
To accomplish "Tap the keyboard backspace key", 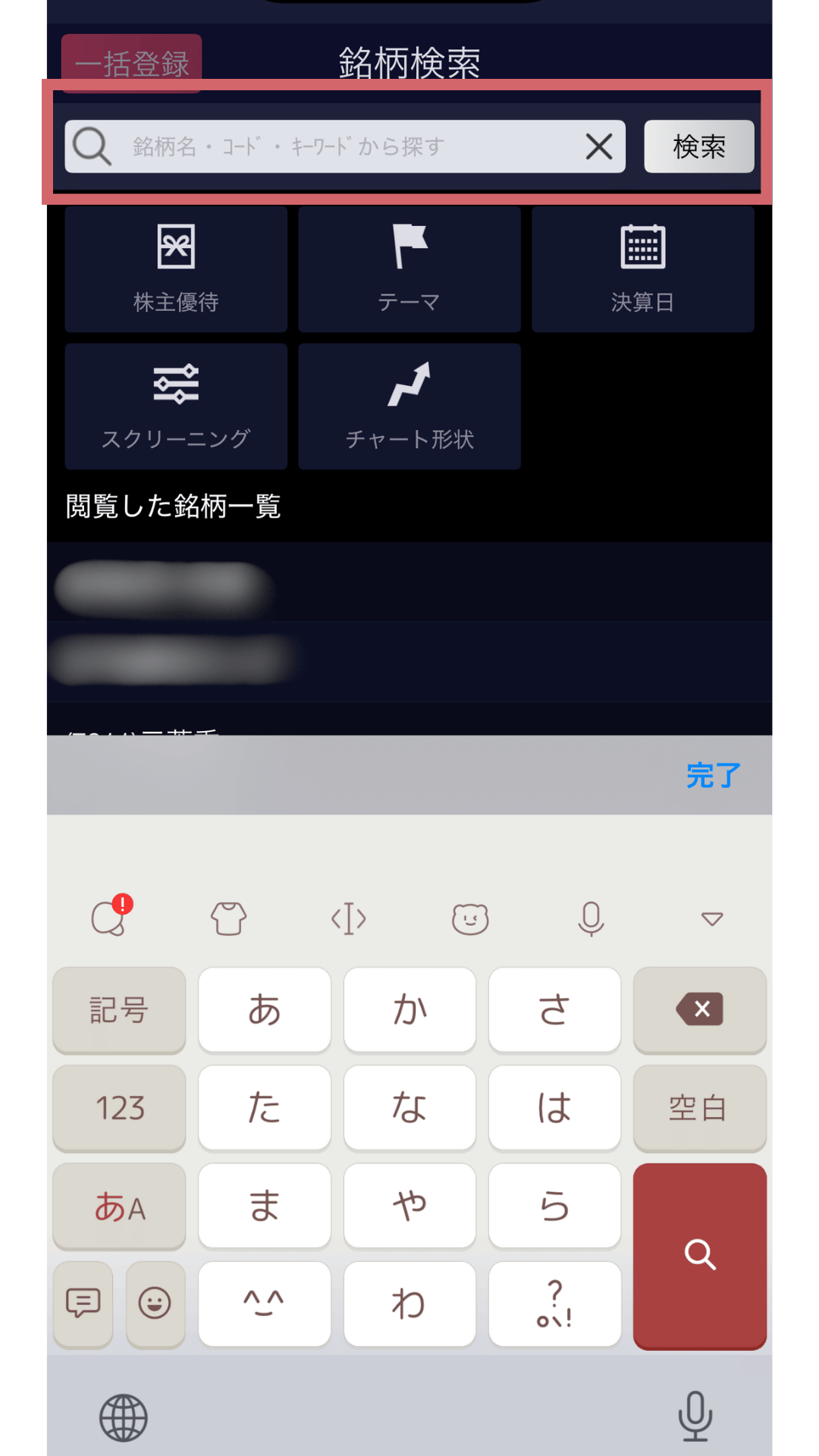I will tap(699, 1009).
